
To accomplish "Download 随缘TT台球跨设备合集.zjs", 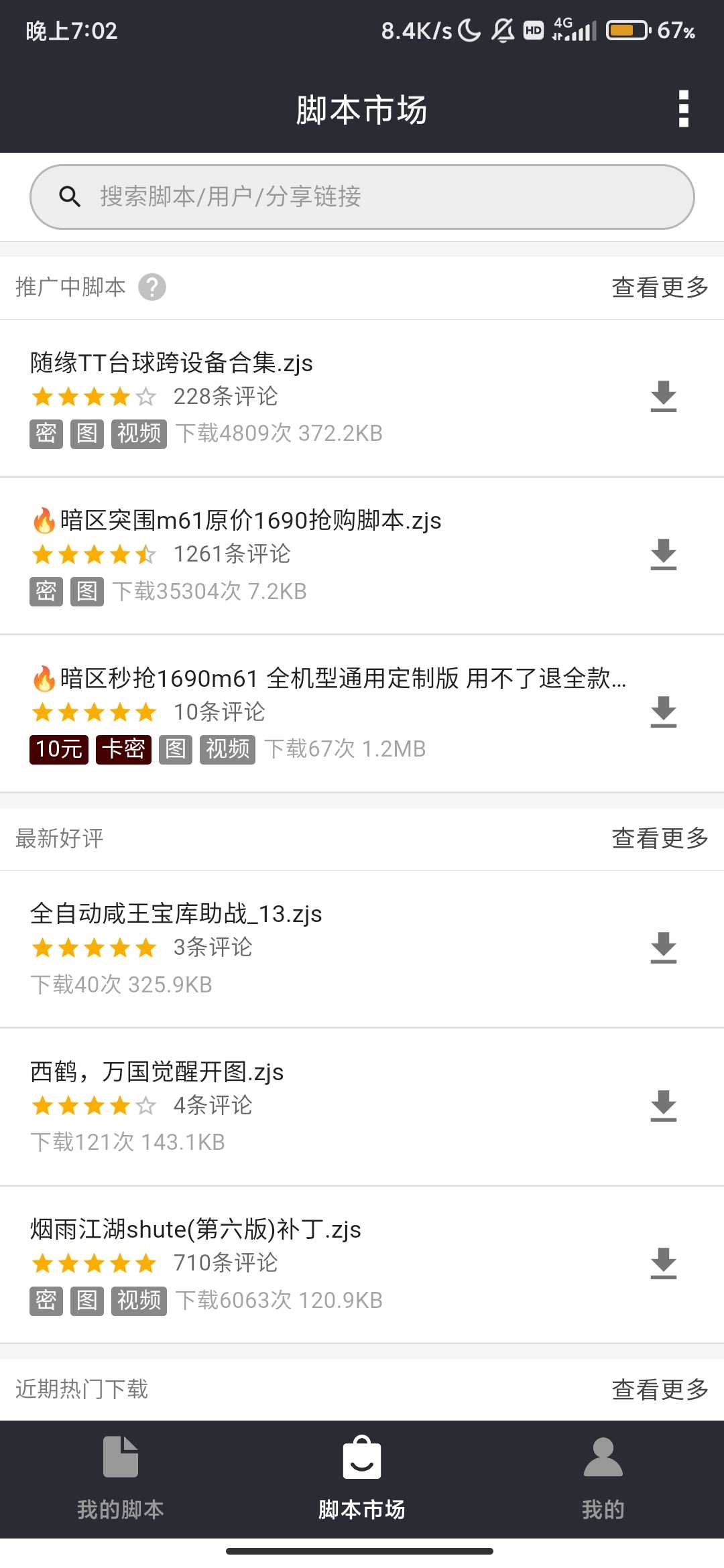I will (x=663, y=397).
